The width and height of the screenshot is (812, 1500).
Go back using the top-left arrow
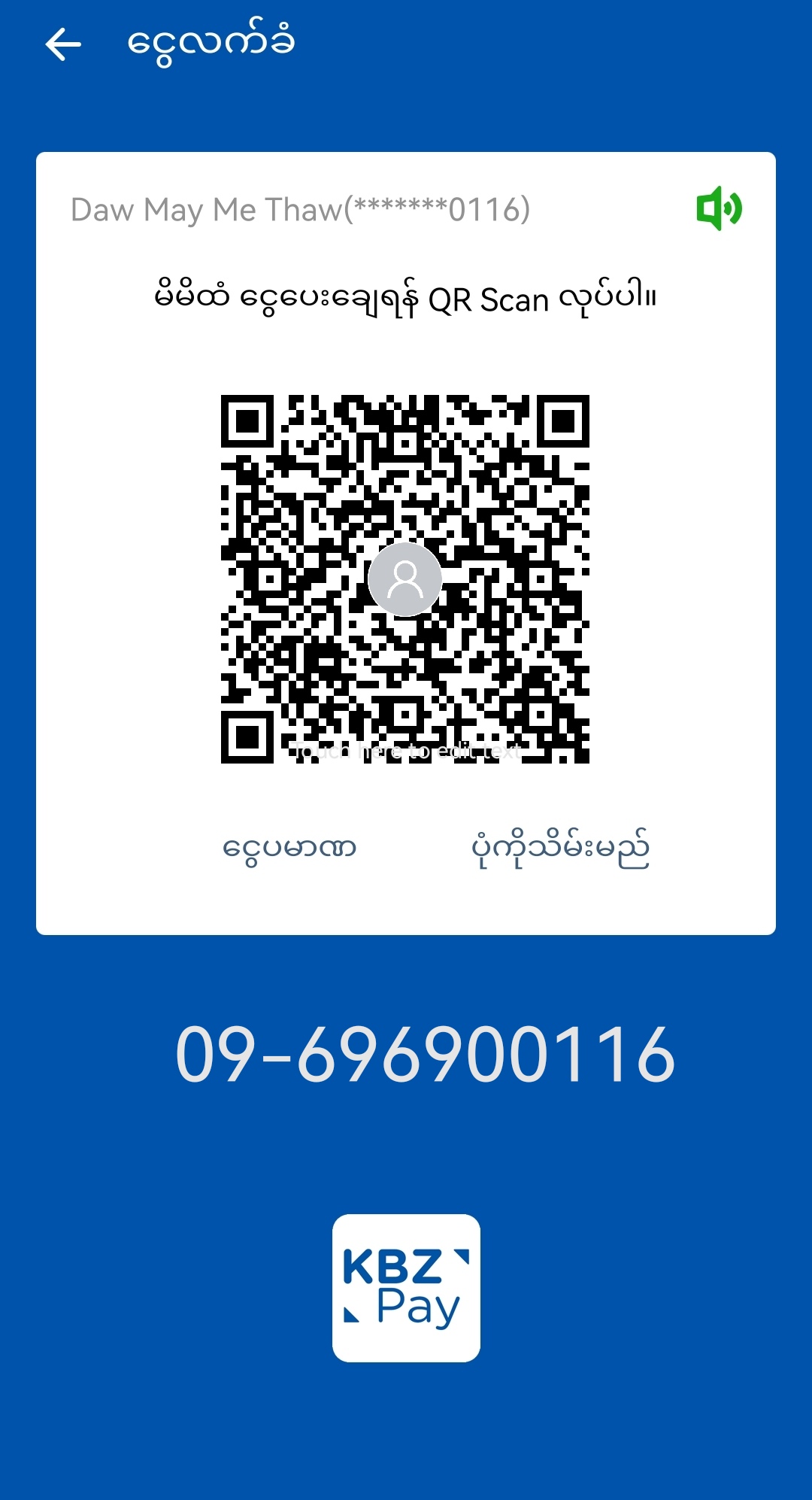pos(63,44)
